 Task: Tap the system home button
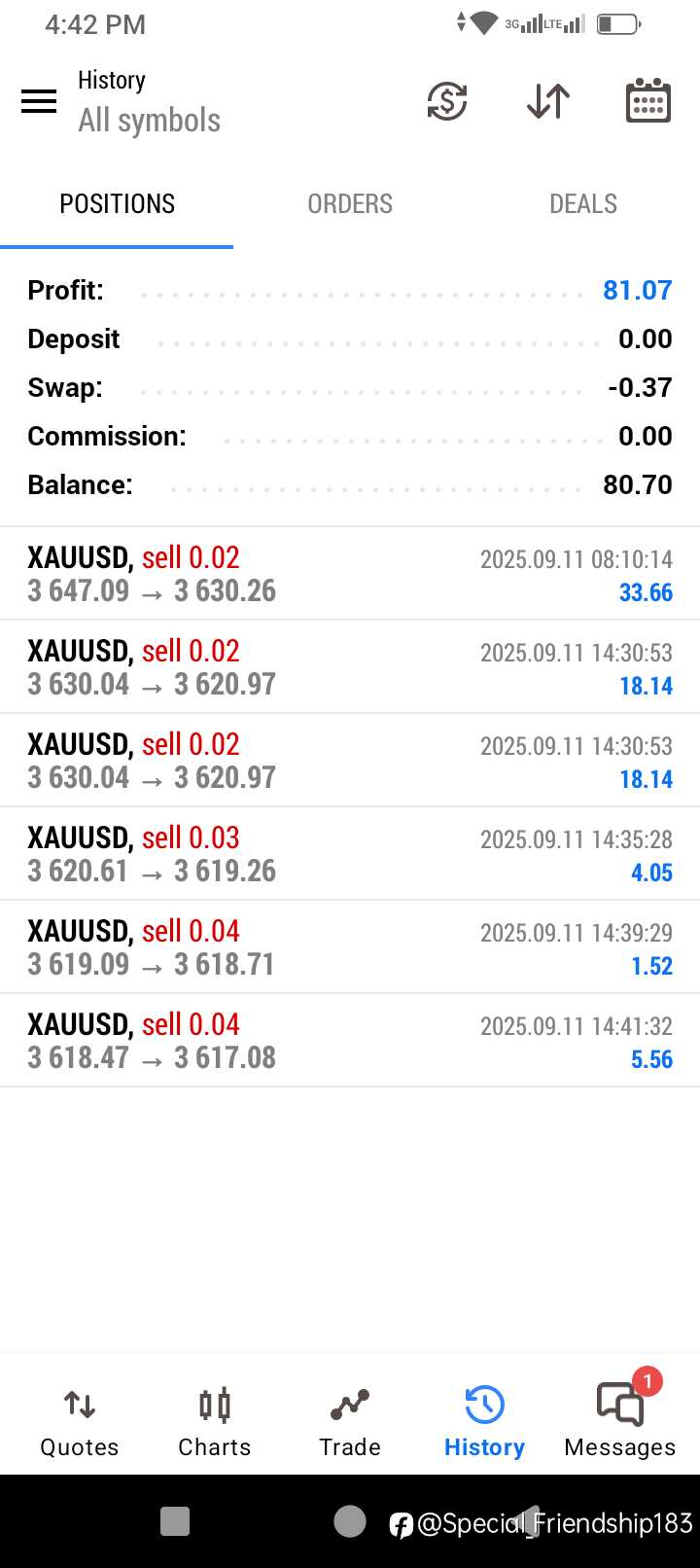click(350, 1521)
